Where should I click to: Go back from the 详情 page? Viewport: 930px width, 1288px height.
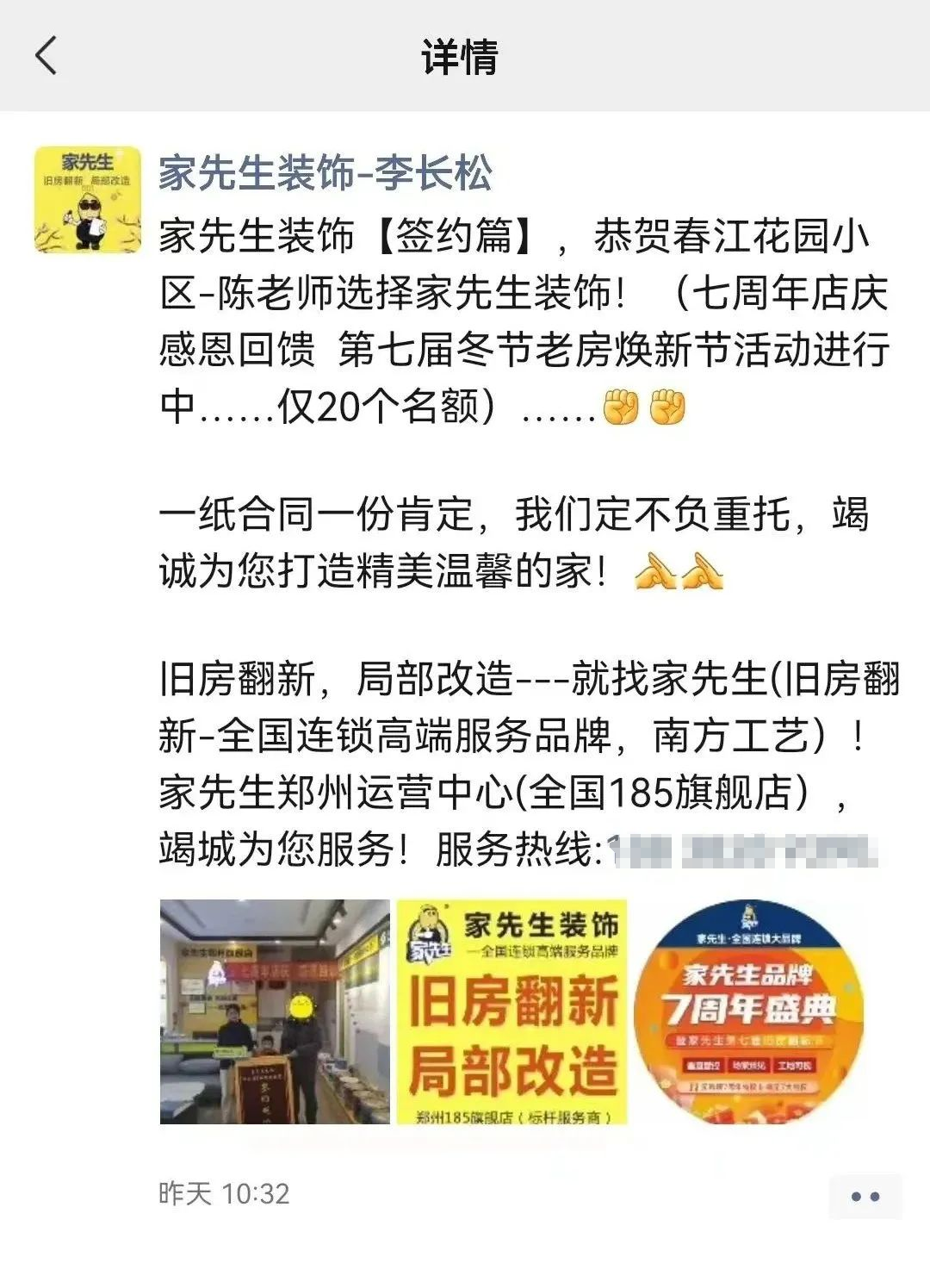(46, 56)
